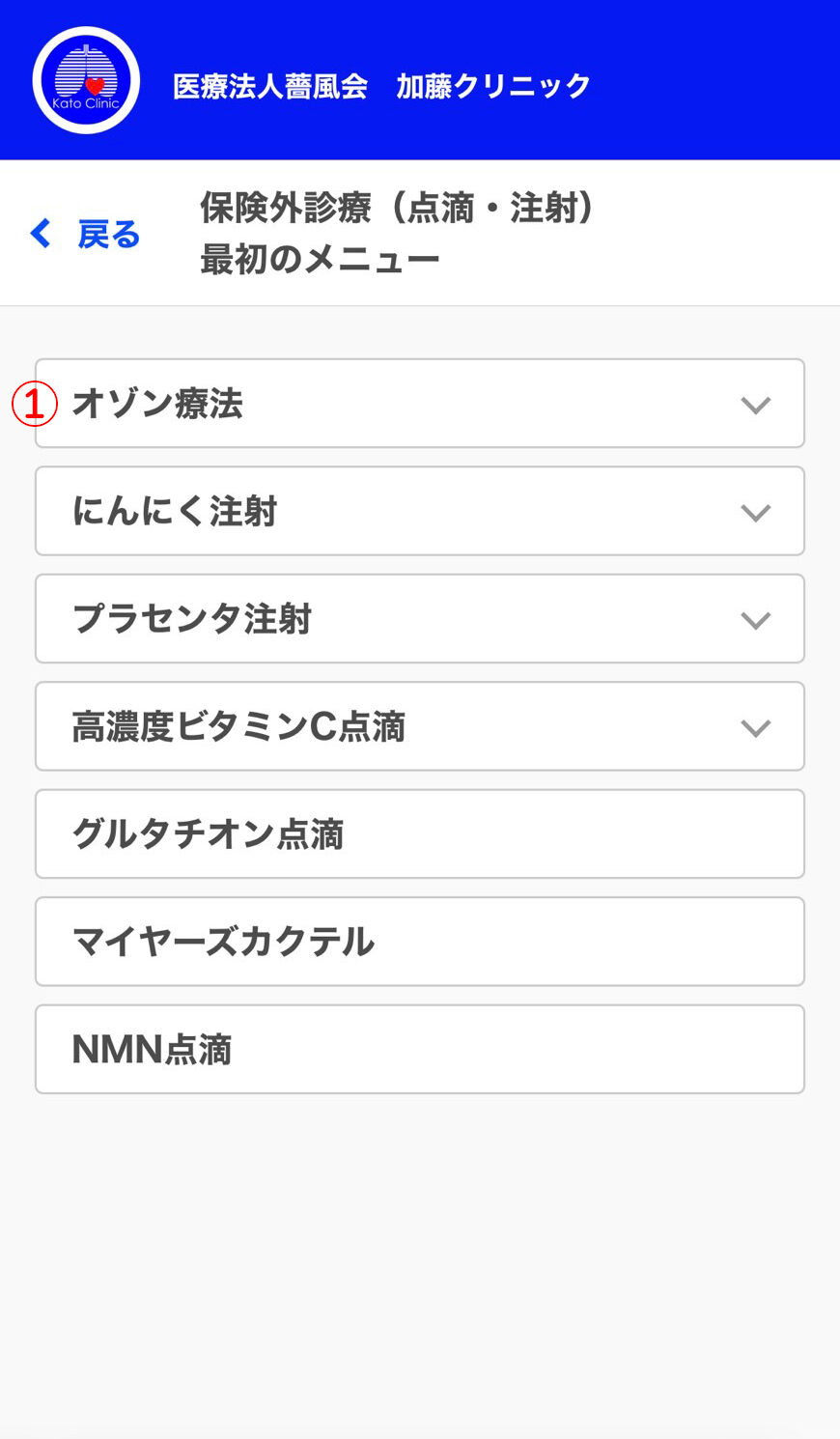Choose マイヤーズカクテル
Image resolution: width=840 pixels, height=1439 pixels.
tap(420, 942)
